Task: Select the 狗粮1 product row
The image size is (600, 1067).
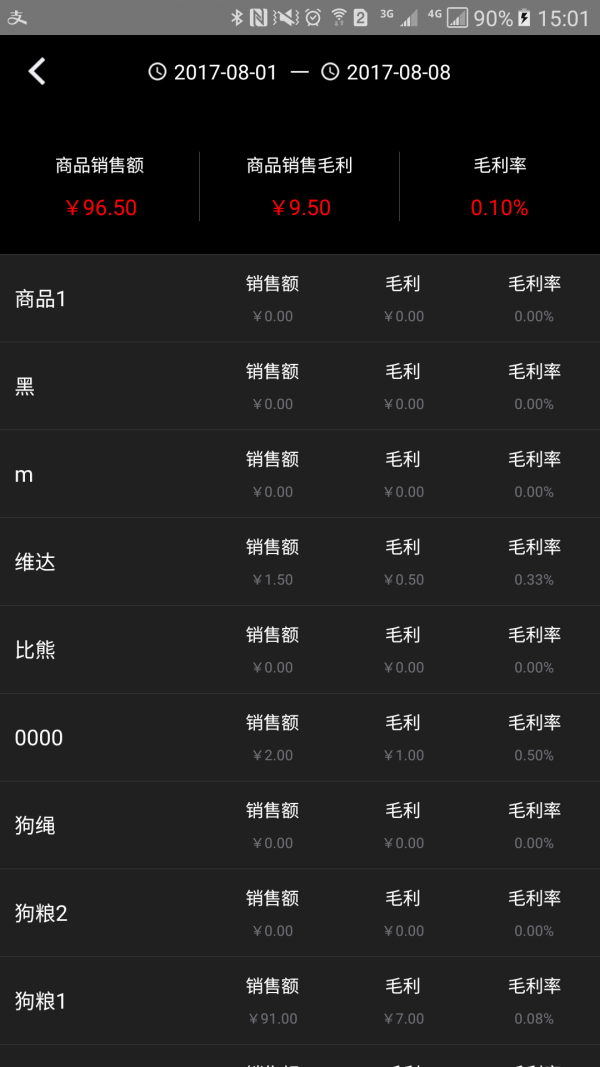Action: pyautogui.click(x=300, y=1001)
